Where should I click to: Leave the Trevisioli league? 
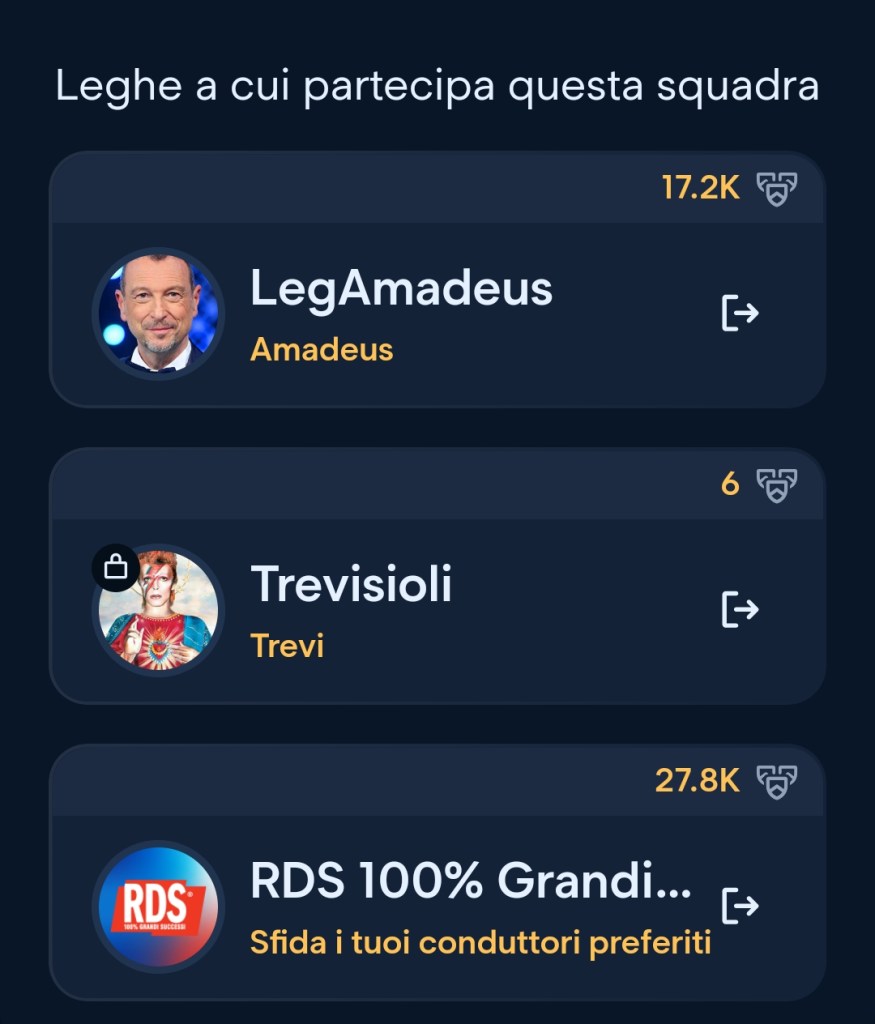click(x=740, y=609)
